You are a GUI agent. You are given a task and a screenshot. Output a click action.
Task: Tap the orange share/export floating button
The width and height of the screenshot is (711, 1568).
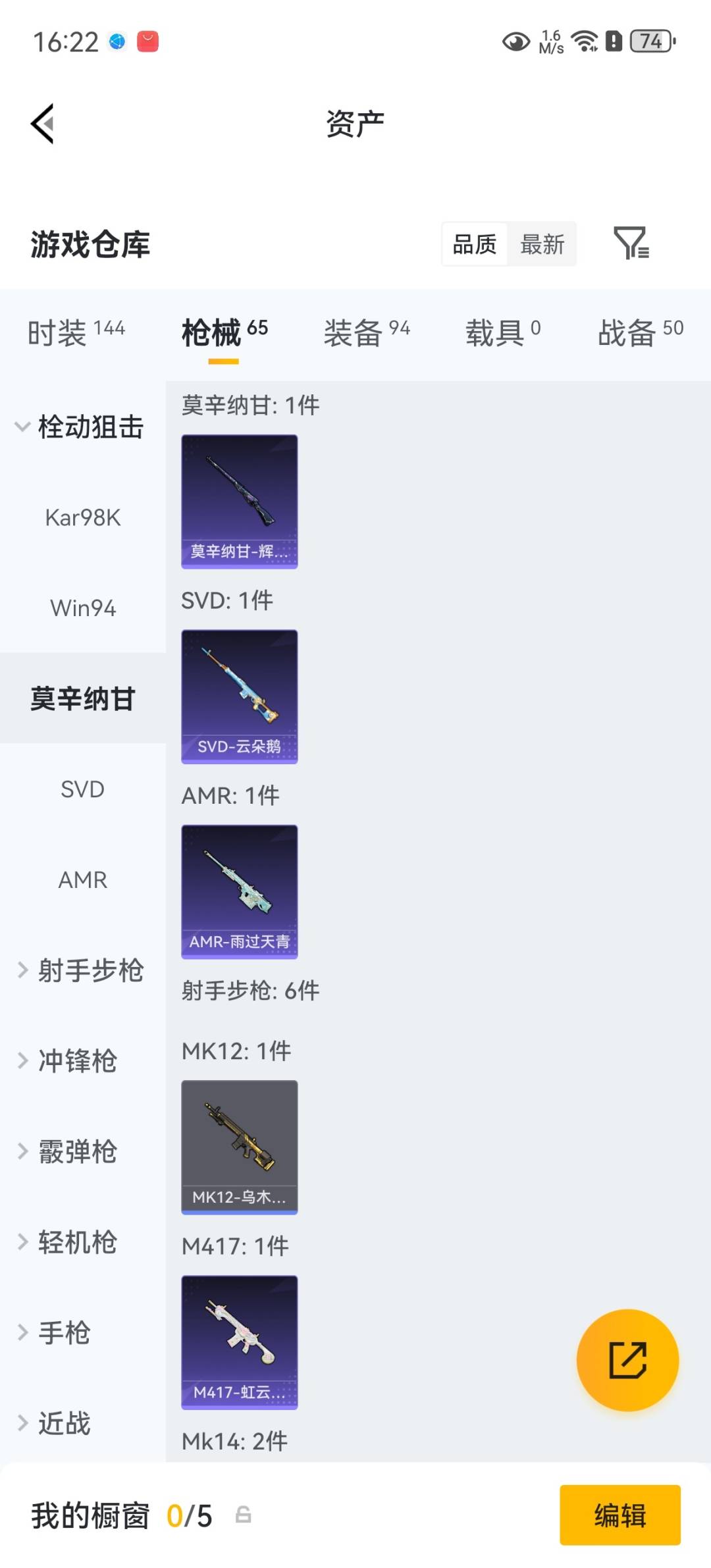click(629, 1359)
